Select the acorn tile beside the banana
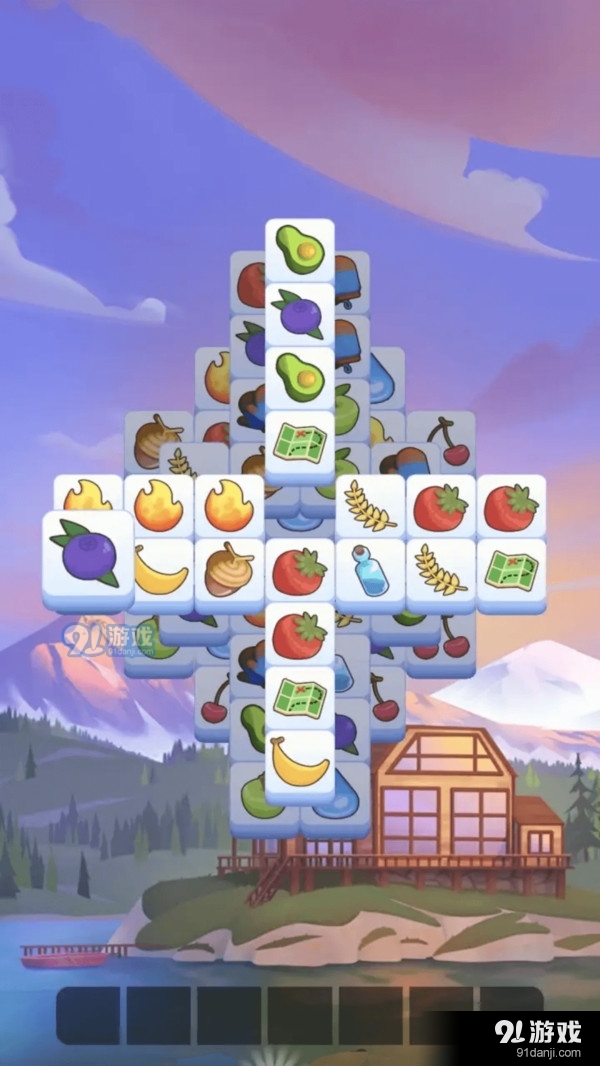This screenshot has height=1066, width=600. (x=229, y=570)
